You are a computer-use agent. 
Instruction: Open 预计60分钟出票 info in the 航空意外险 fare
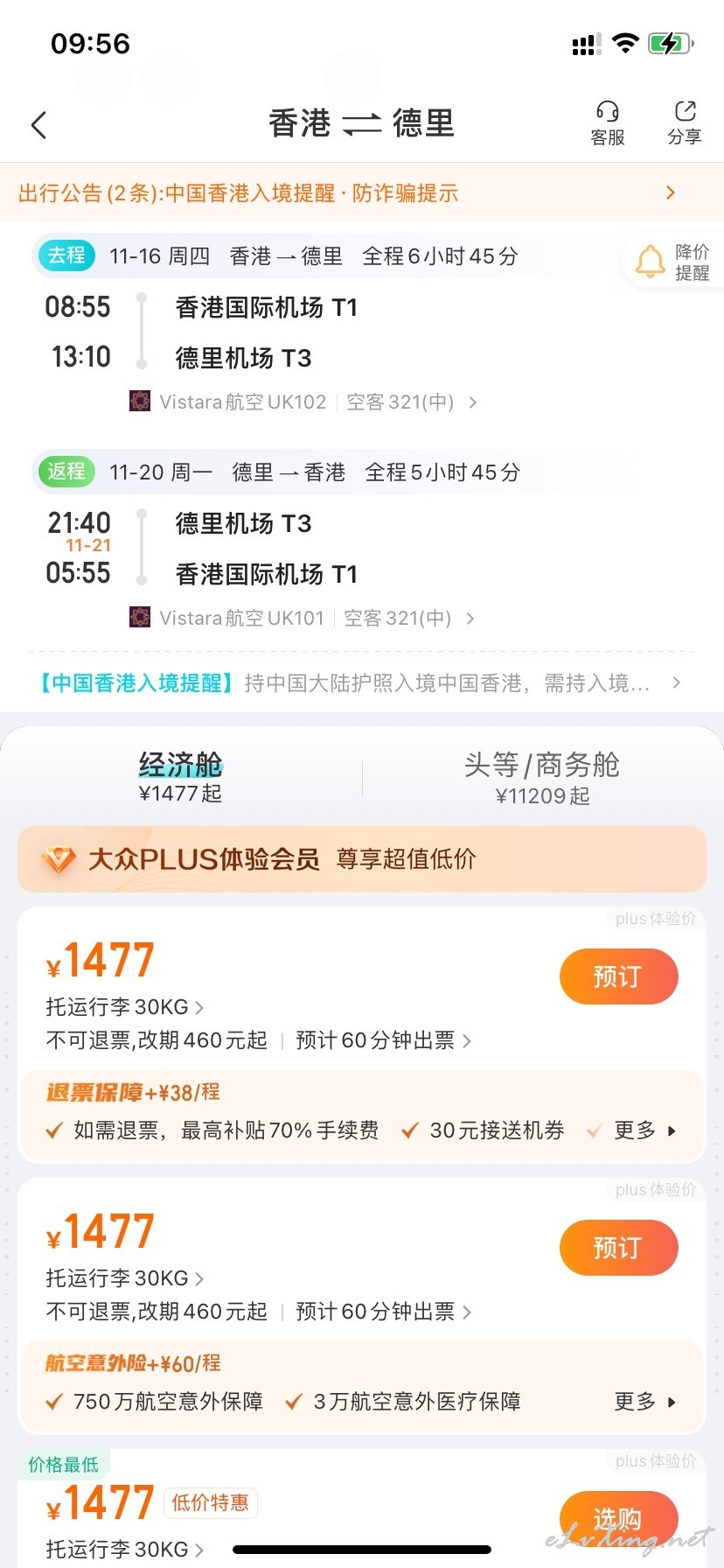tap(384, 1312)
